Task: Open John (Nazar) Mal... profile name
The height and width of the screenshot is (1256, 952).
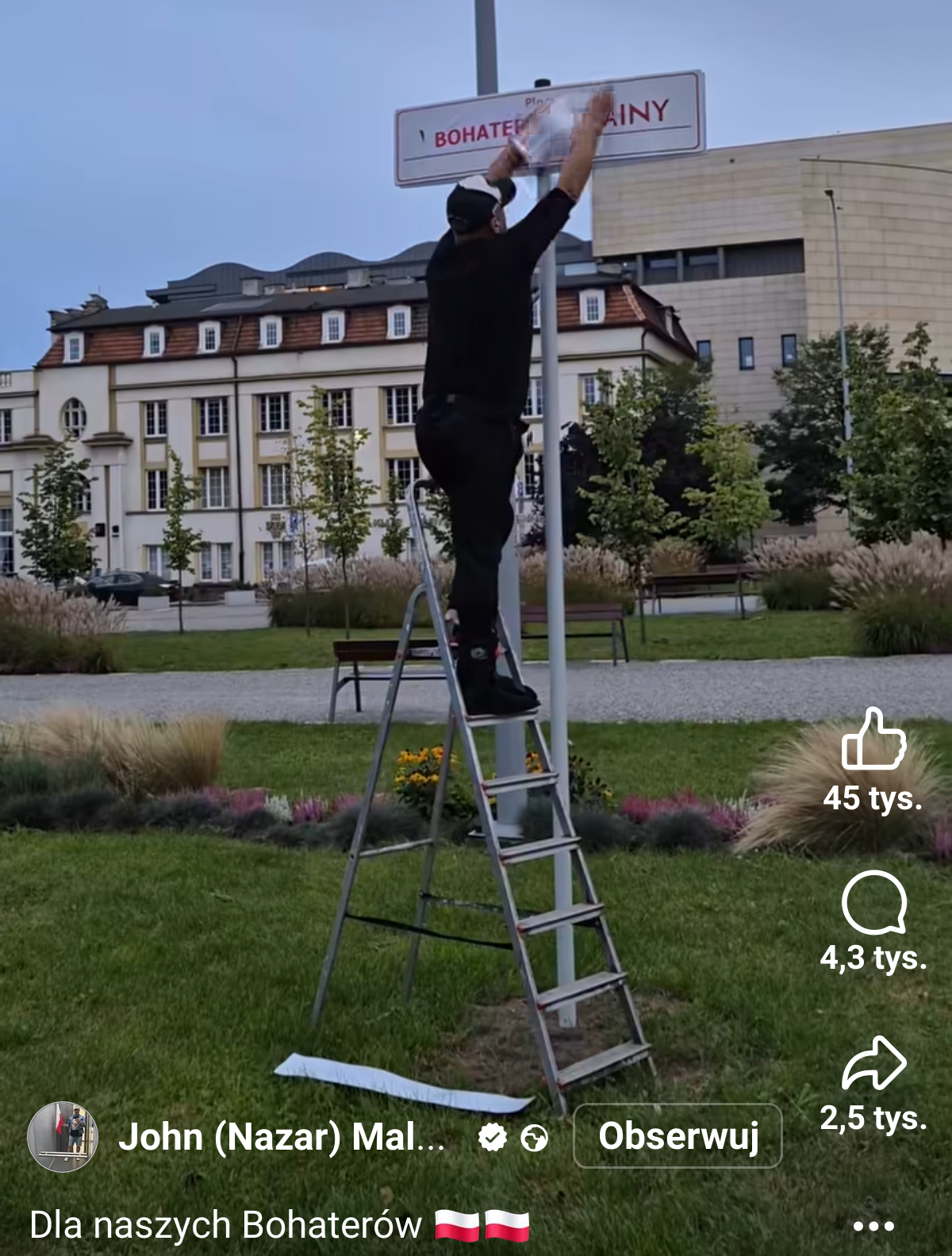Action: 282,1137
